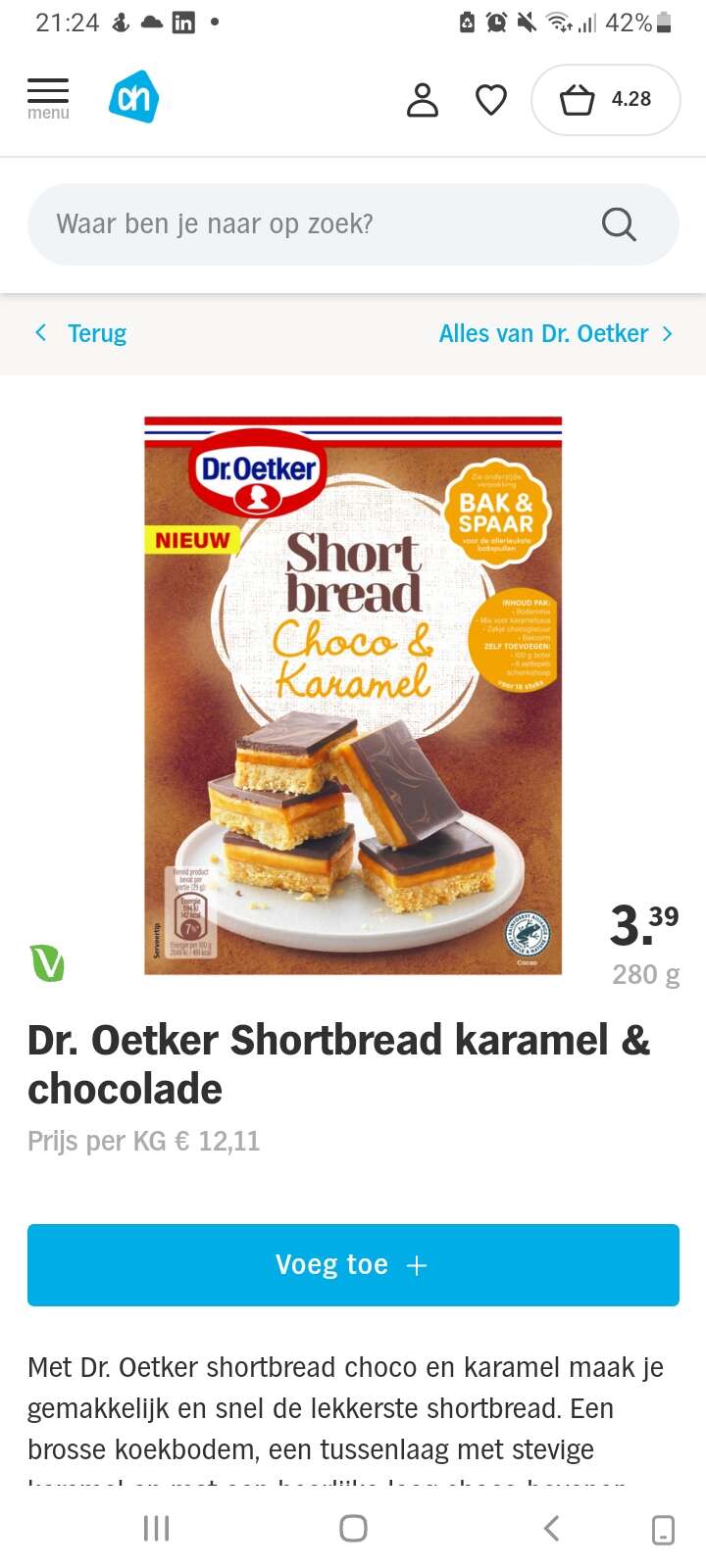Open the shopping basket showing 4.28

point(605,99)
